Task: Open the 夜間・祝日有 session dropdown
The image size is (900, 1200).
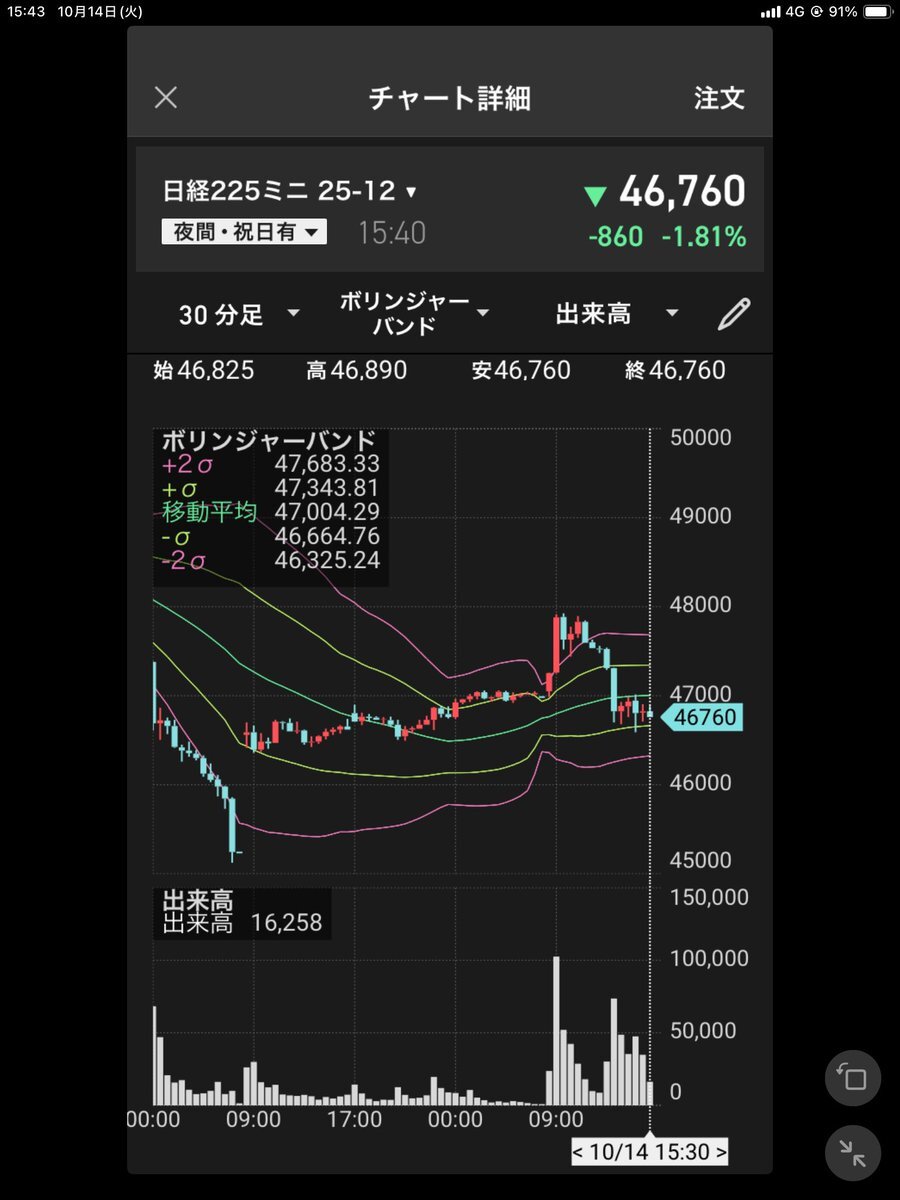Action: pyautogui.click(x=245, y=233)
